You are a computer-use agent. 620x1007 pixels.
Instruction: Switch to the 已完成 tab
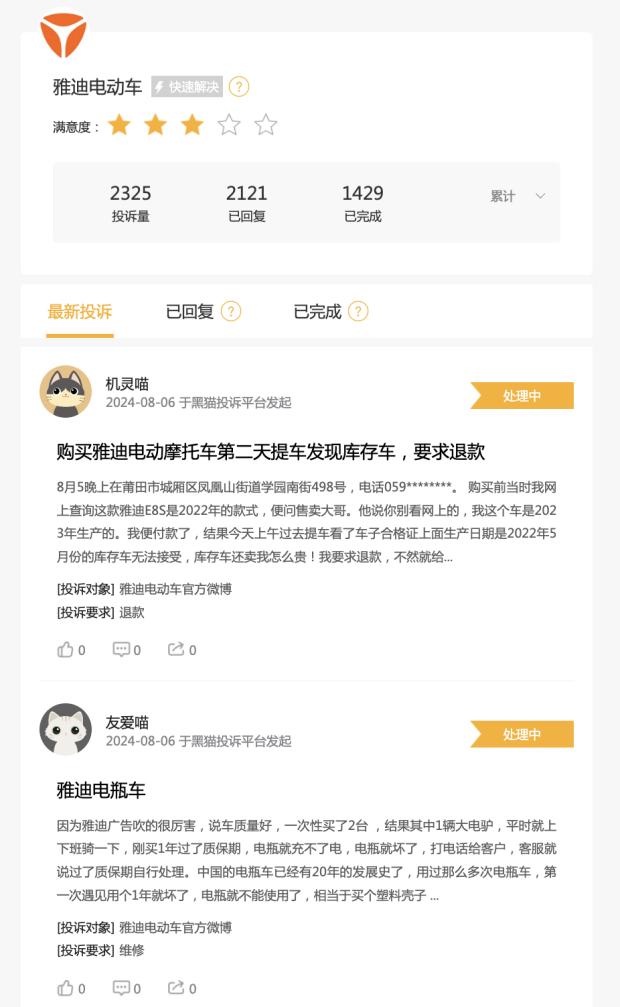coord(317,312)
